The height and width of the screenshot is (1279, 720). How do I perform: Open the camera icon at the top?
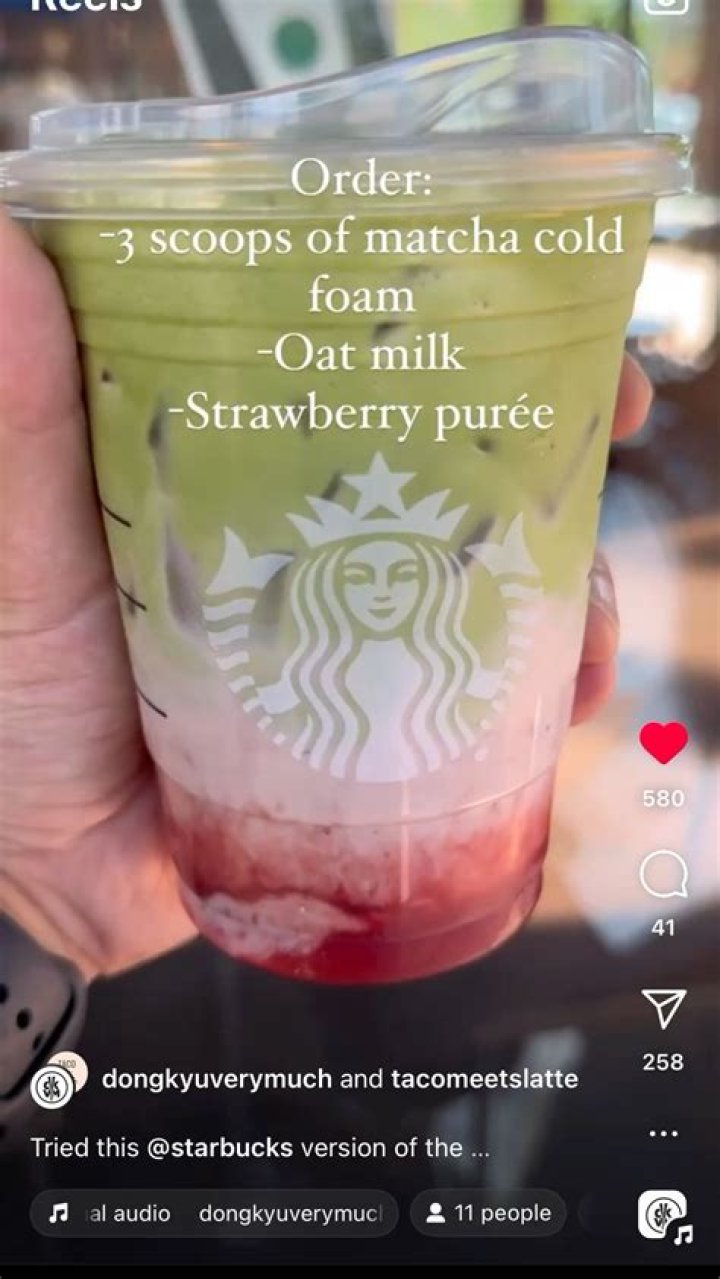(666, 4)
